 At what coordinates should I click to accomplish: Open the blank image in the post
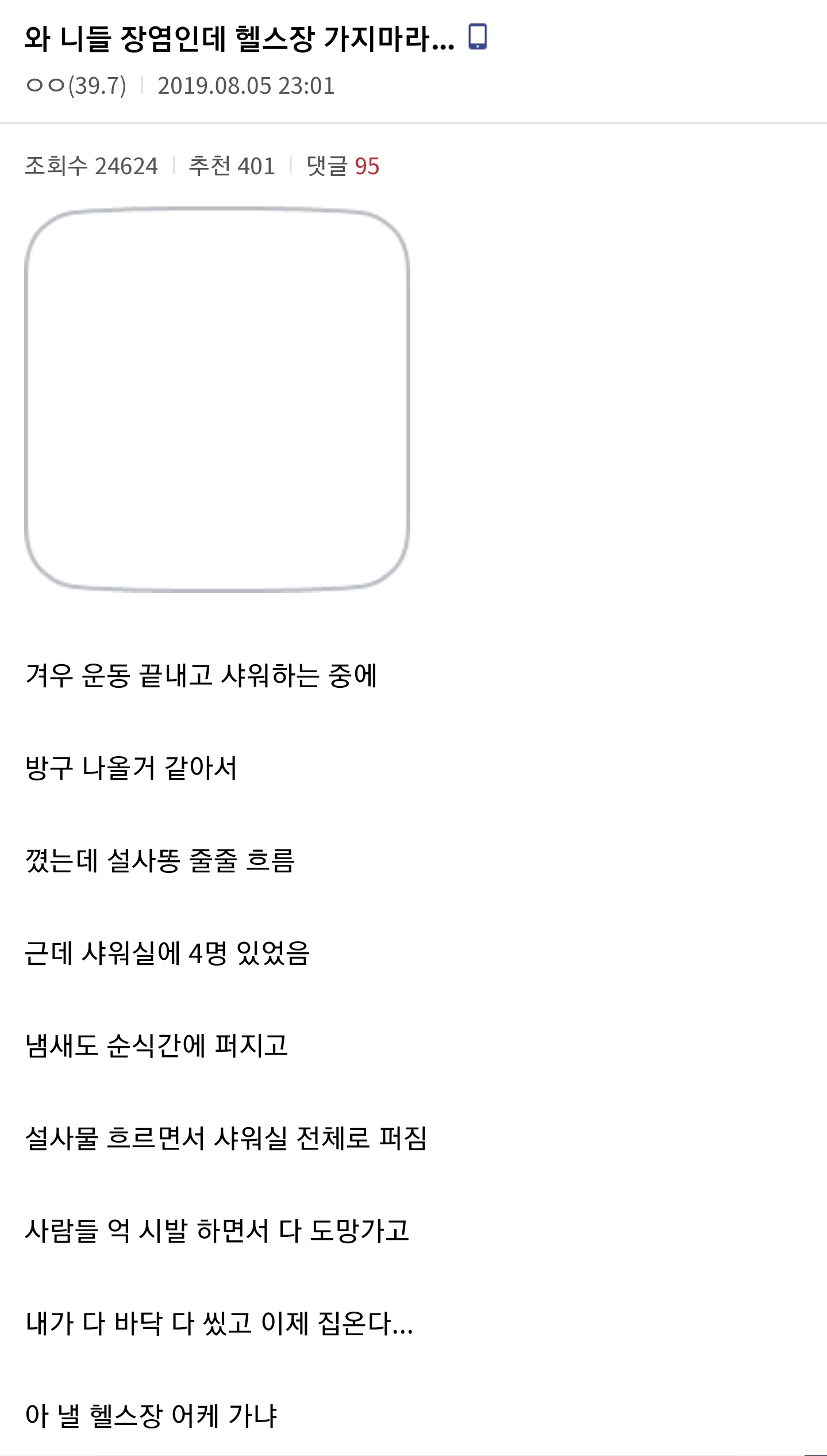pos(217,399)
